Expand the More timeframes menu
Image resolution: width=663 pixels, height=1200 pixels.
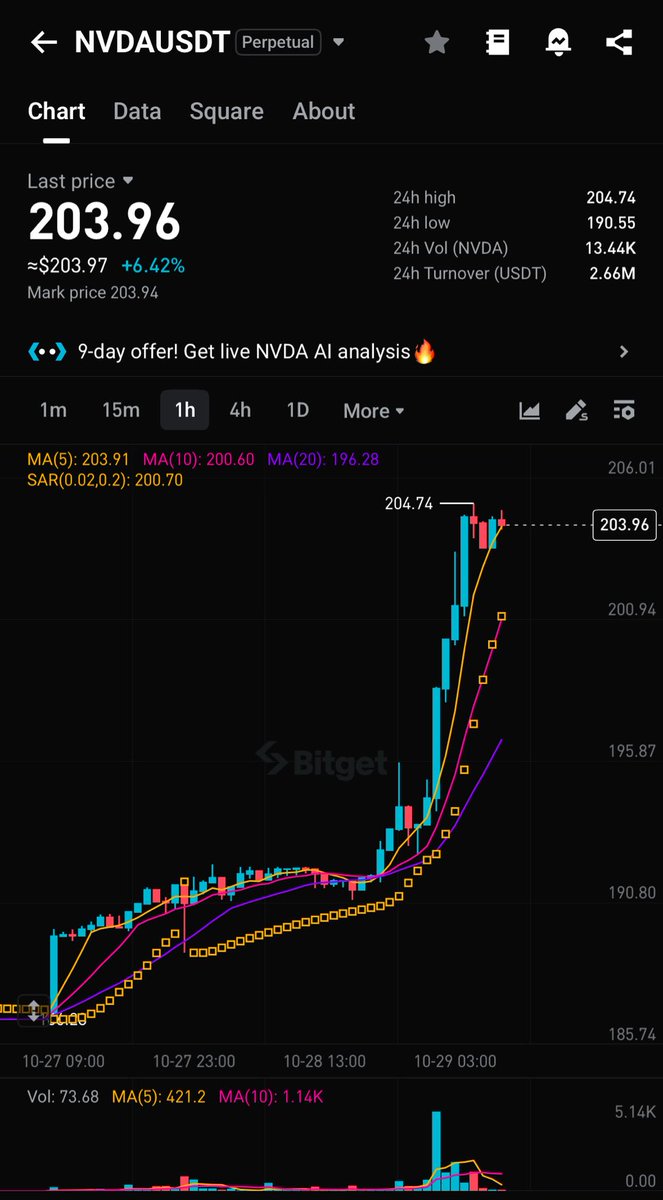tap(373, 410)
